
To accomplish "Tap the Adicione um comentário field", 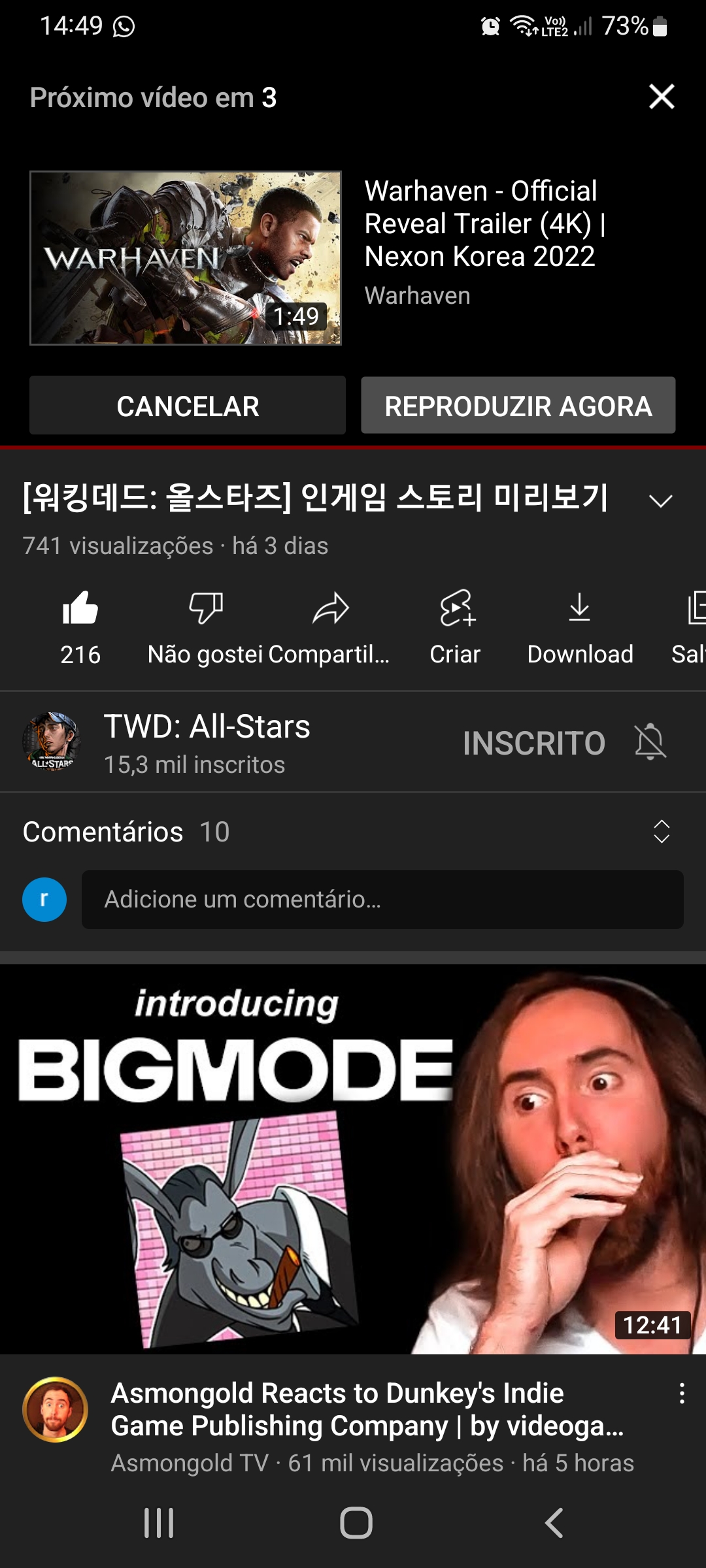I will tap(382, 900).
